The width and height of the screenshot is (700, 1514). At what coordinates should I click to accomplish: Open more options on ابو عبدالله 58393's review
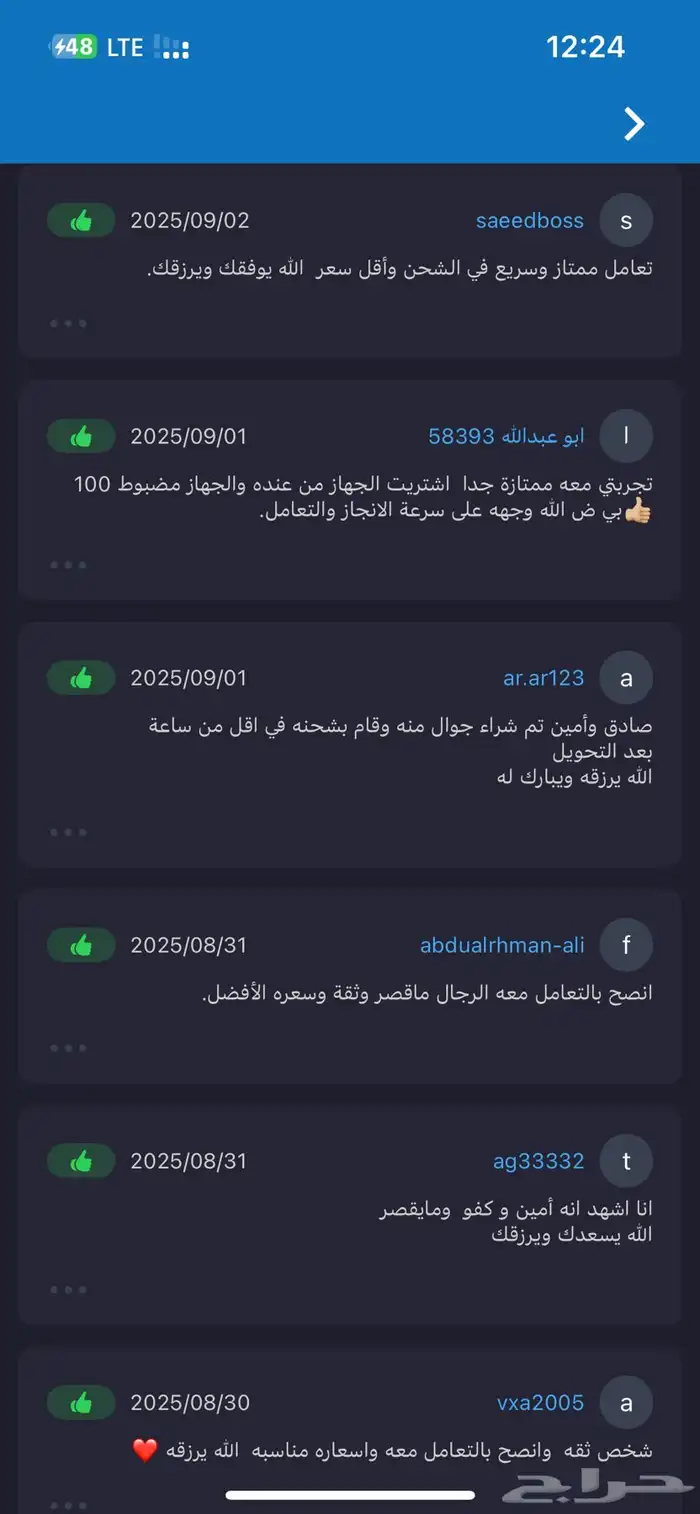pos(68,564)
